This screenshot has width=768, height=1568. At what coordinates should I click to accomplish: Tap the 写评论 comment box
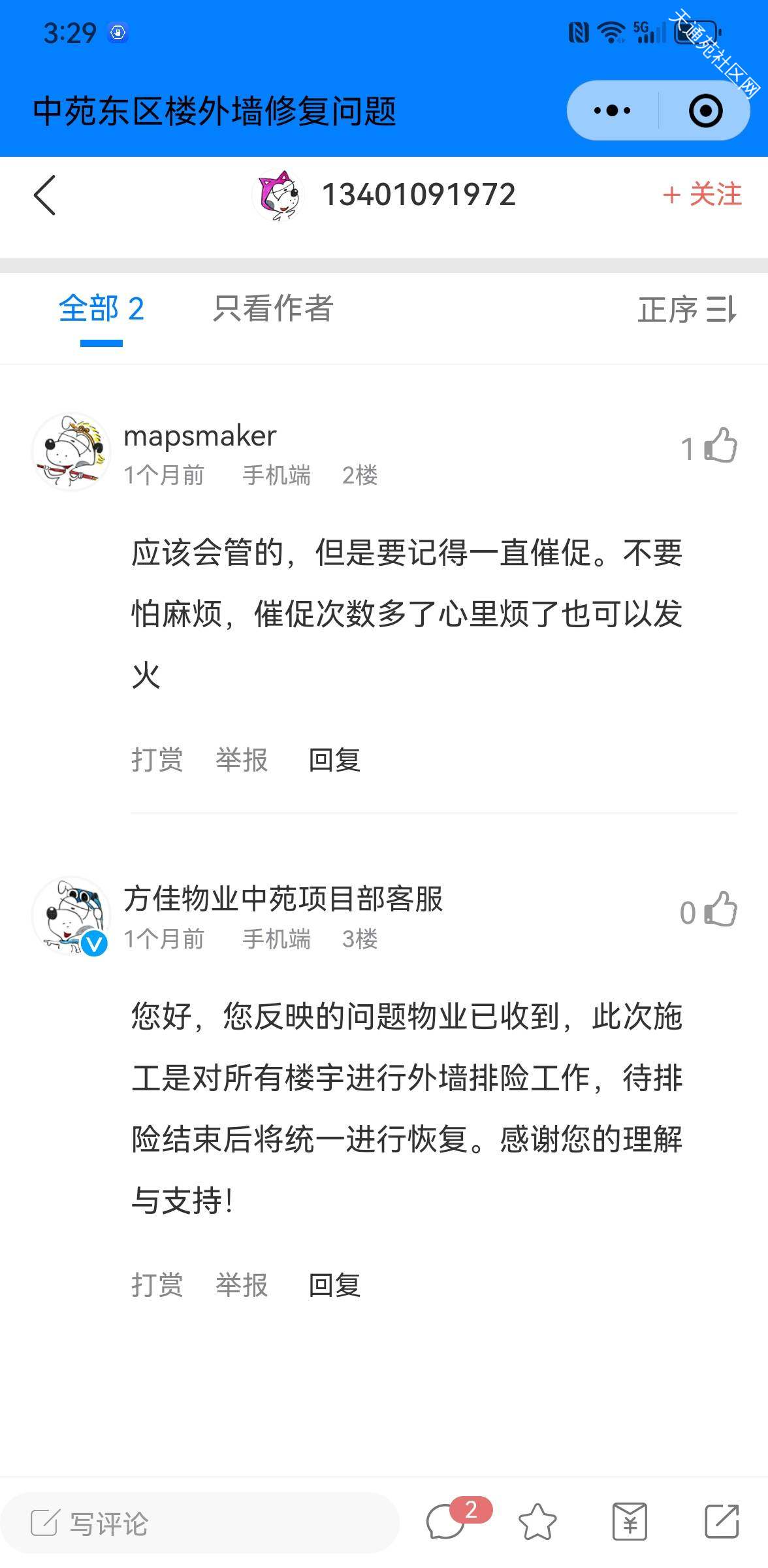(x=199, y=1523)
